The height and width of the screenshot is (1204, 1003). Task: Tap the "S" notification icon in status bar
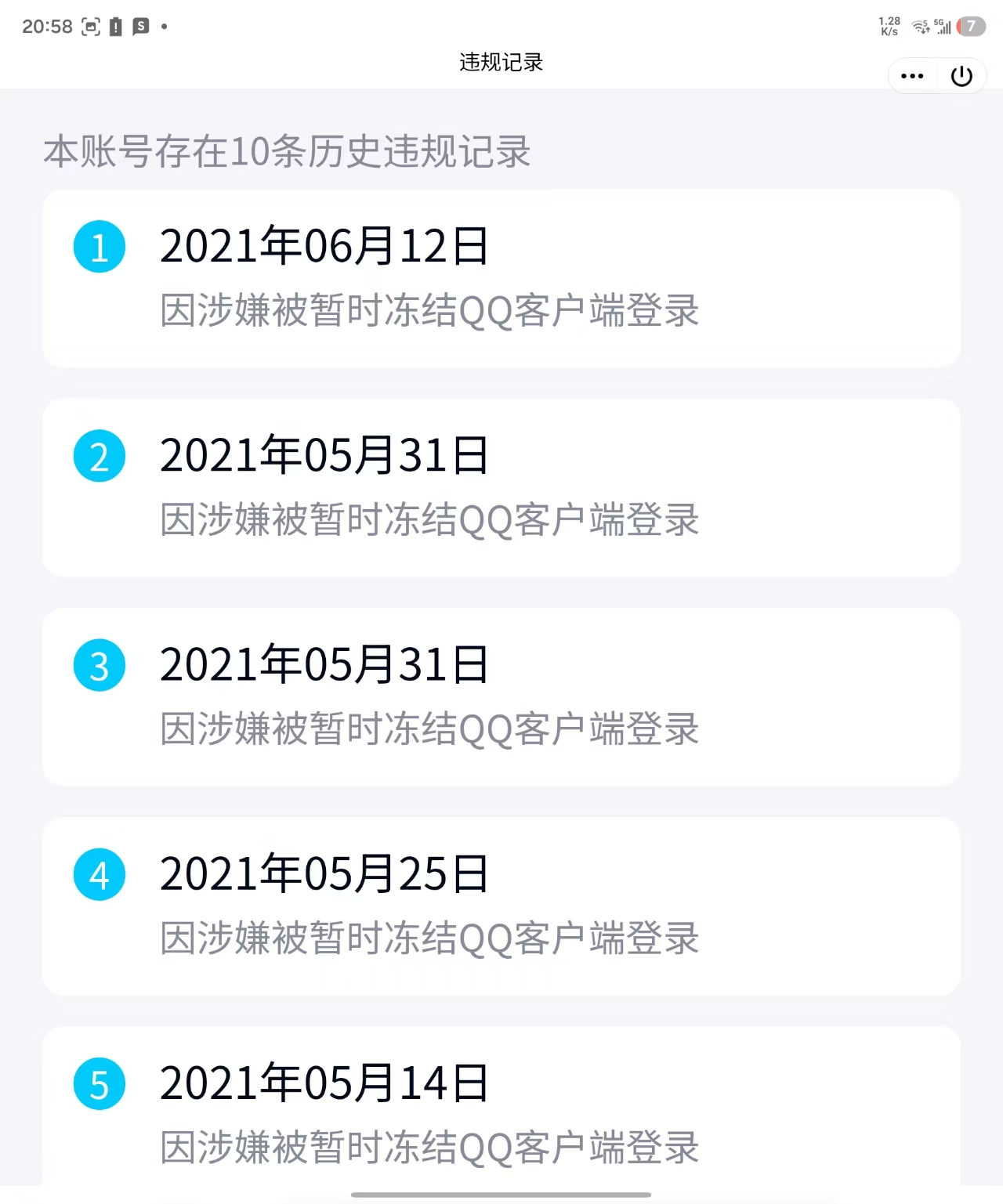pos(143,25)
